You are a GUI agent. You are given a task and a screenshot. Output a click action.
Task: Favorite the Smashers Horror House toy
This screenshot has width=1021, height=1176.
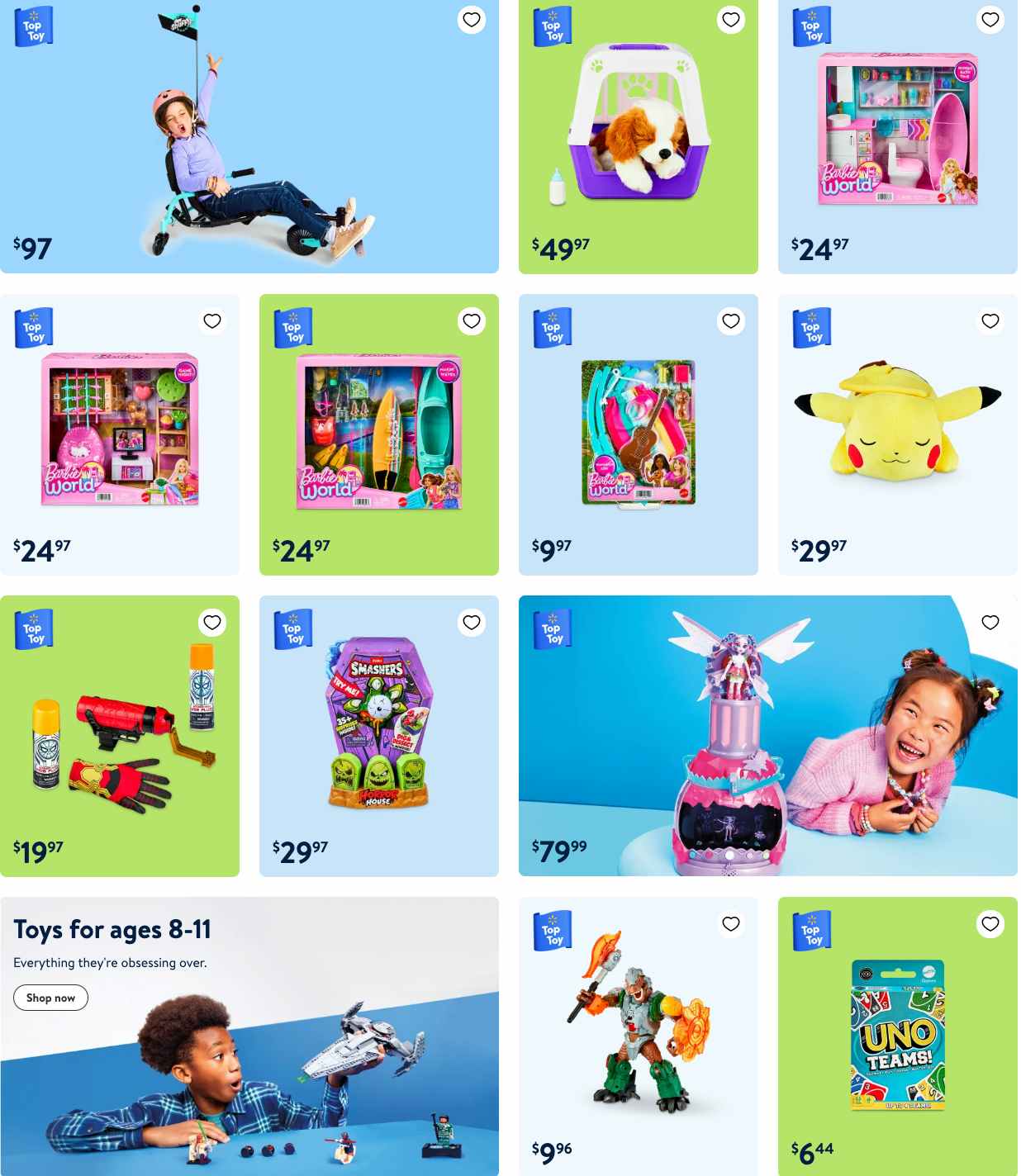point(471,623)
